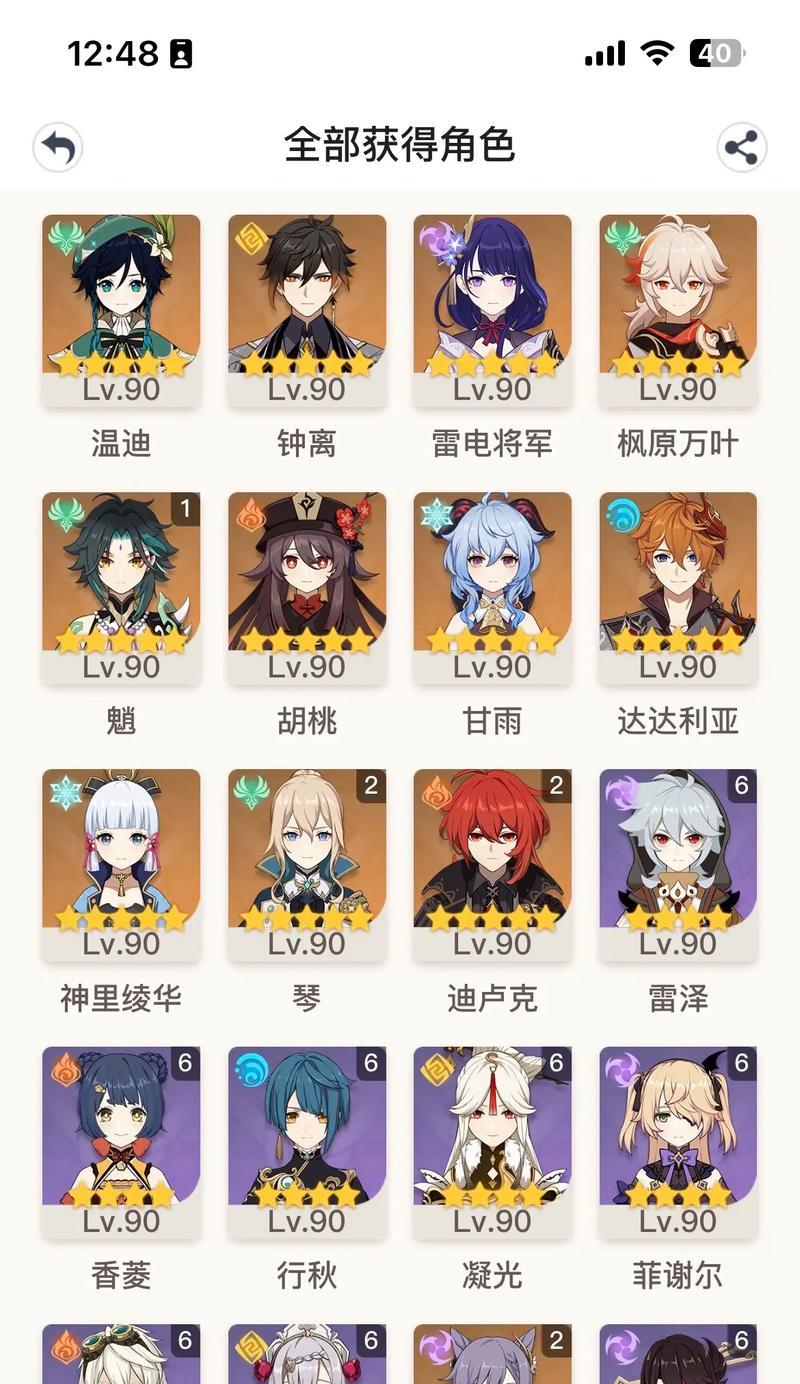Open 魈 character card
This screenshot has height=1384, width=800.
click(121, 588)
